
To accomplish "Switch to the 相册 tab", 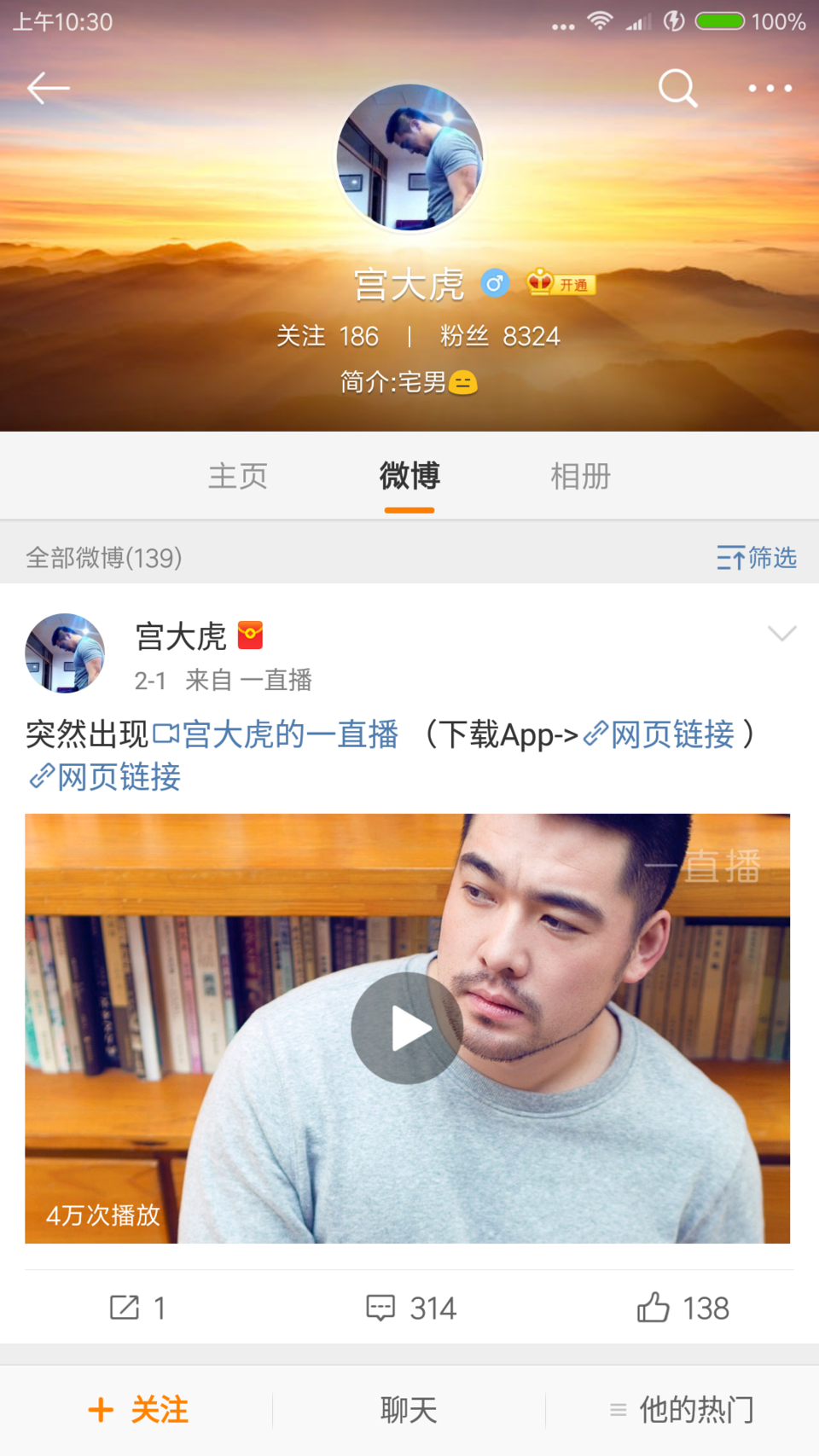I will tap(580, 476).
